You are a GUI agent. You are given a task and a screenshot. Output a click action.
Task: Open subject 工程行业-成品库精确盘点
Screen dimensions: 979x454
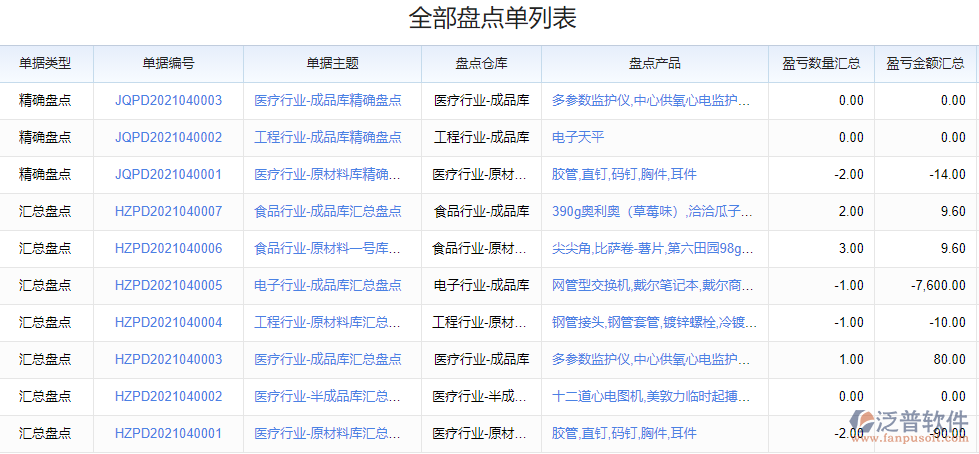click(x=328, y=137)
